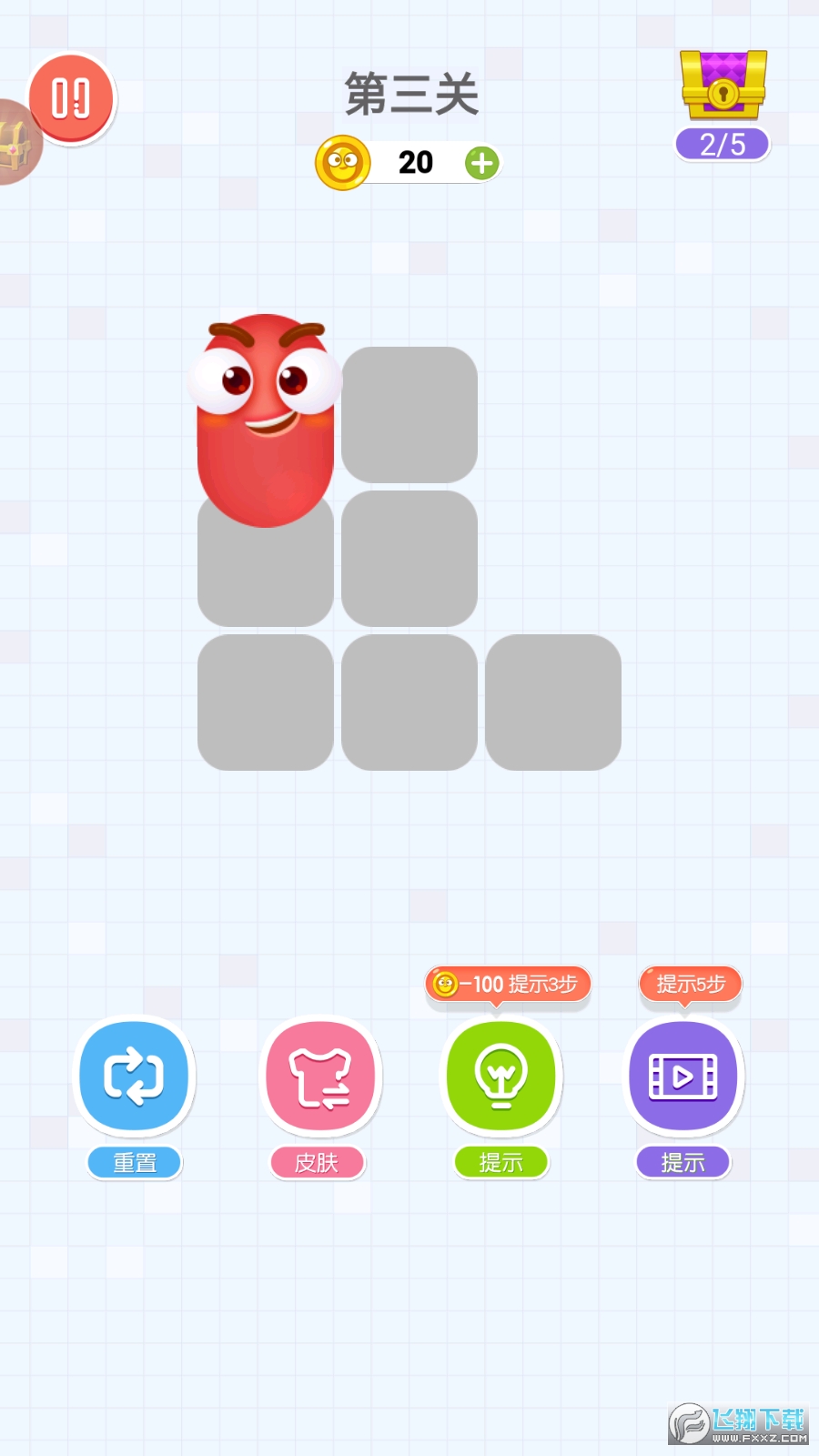Tap the 重置 reset button

coord(135,1076)
